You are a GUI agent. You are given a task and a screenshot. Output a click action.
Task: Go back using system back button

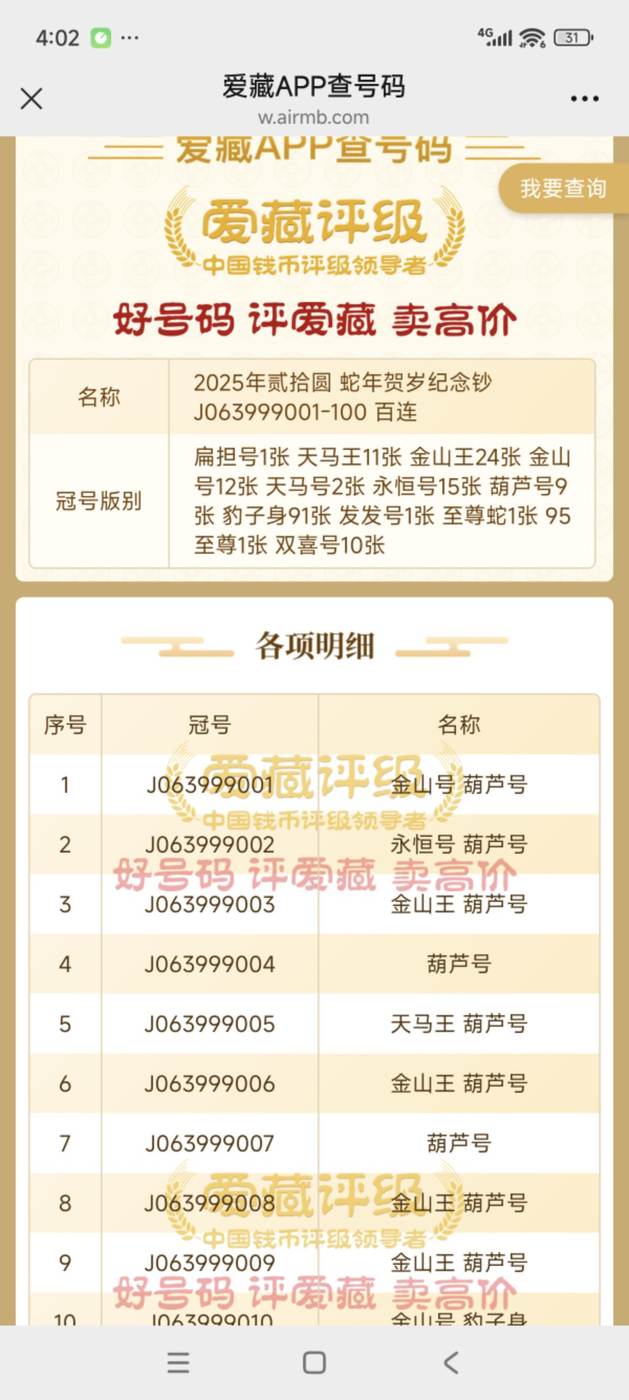pos(451,1362)
